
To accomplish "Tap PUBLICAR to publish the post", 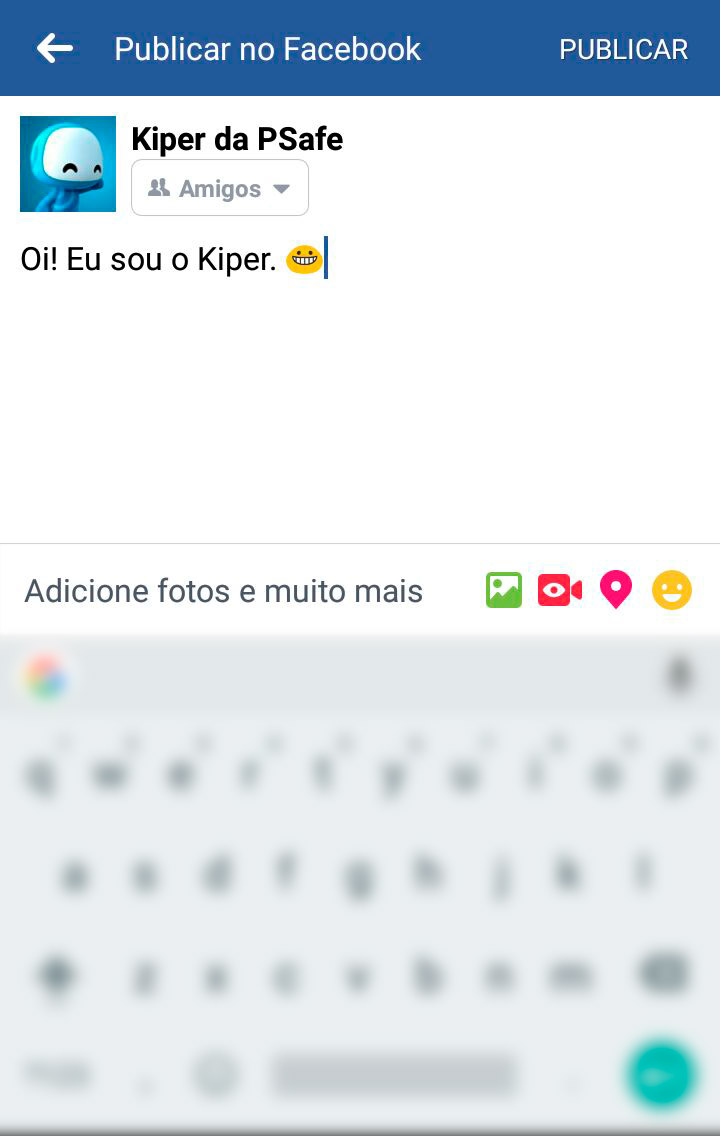I will tap(623, 49).
